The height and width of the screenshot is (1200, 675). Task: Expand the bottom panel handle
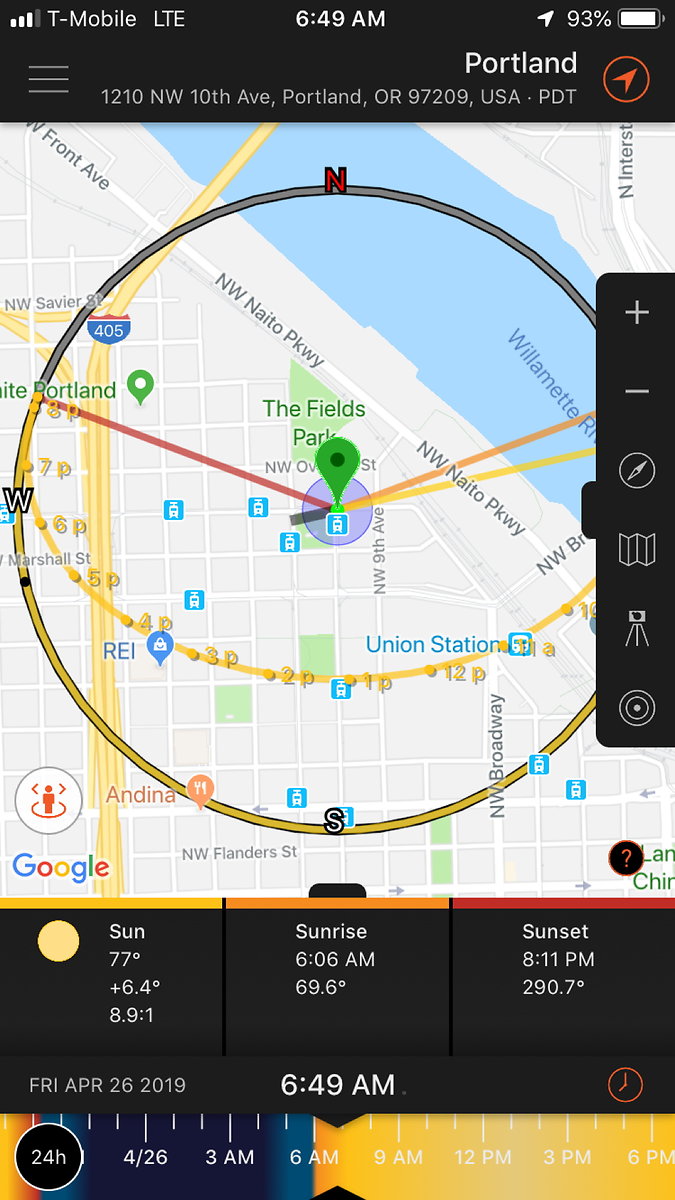tap(337, 891)
